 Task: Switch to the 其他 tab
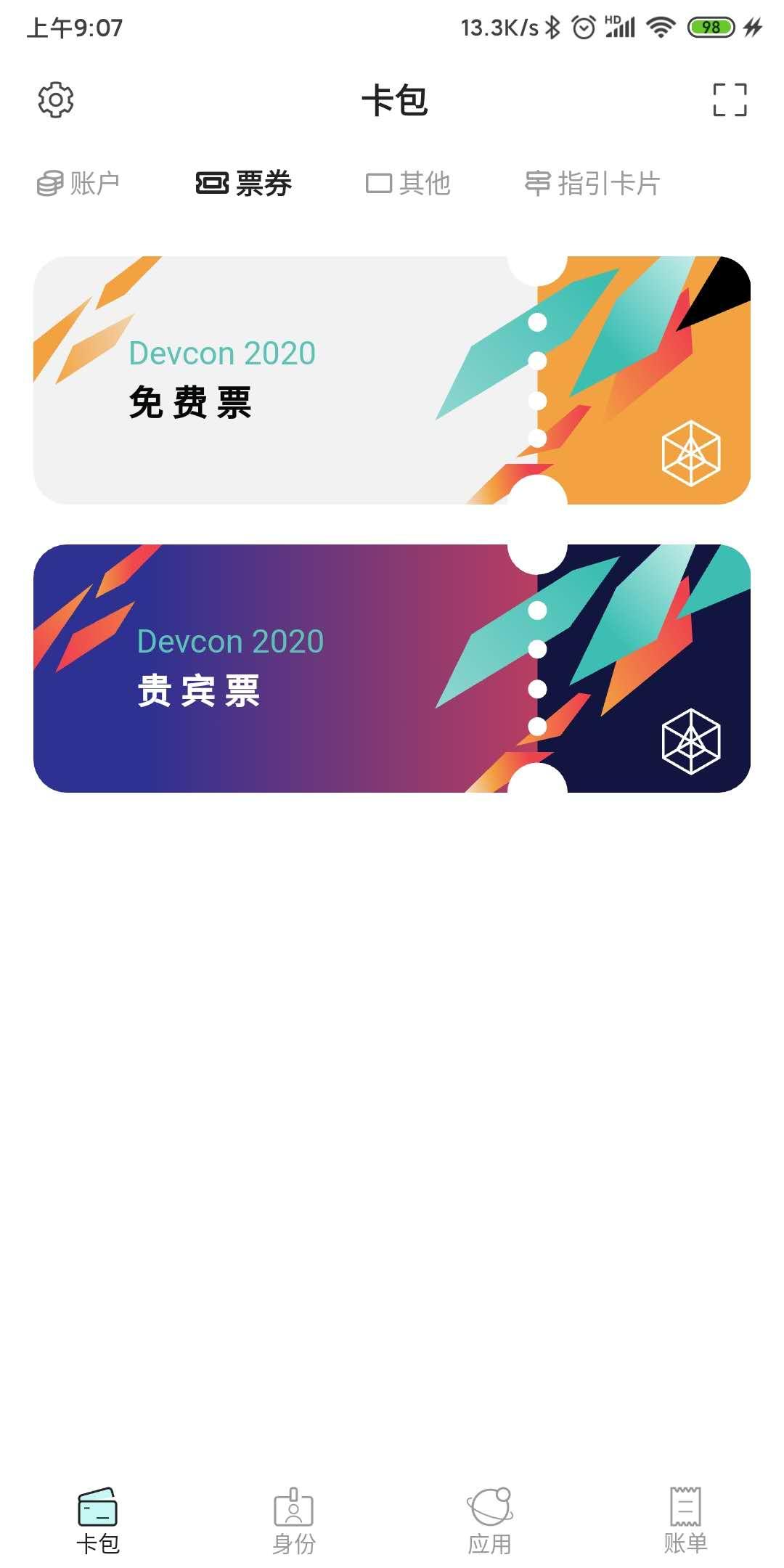click(x=408, y=183)
